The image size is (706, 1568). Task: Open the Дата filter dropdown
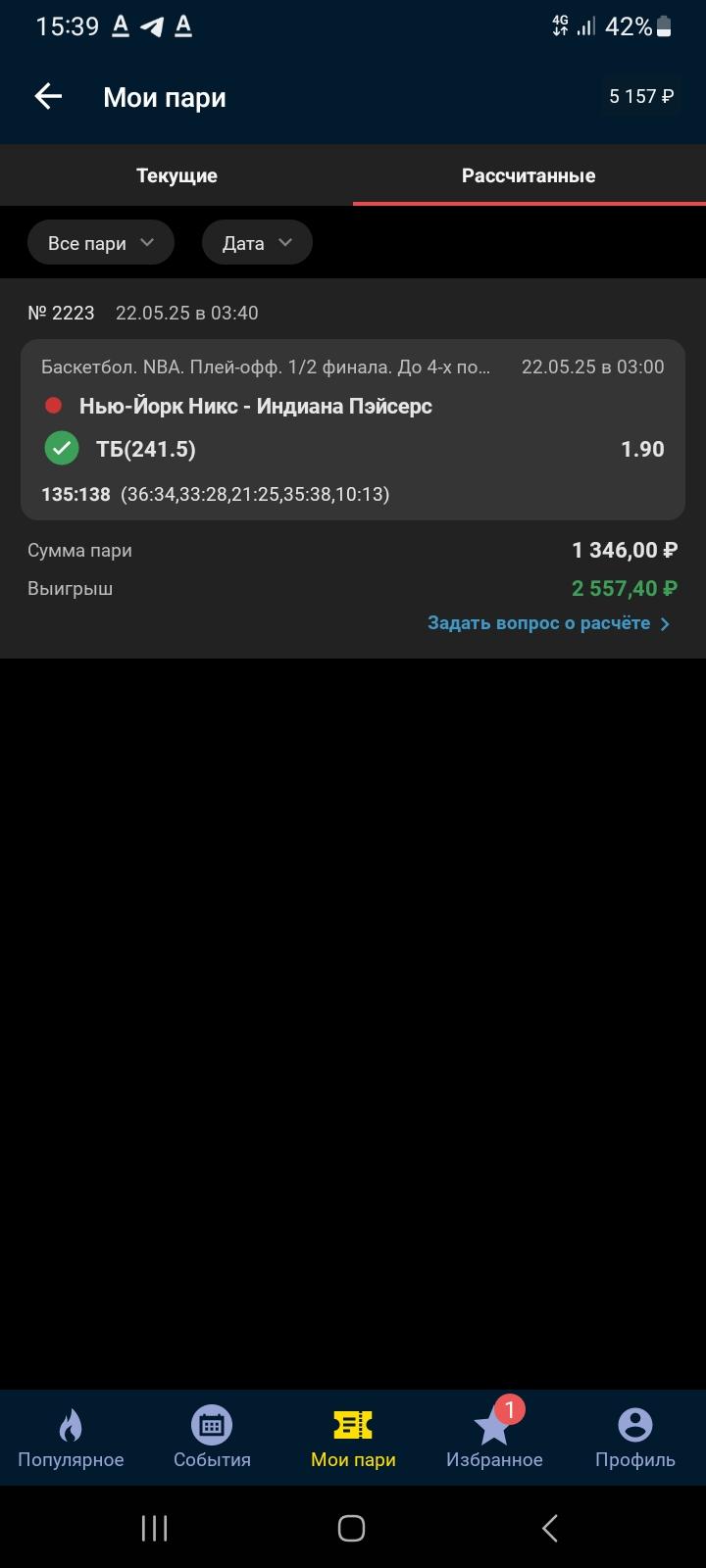[257, 243]
